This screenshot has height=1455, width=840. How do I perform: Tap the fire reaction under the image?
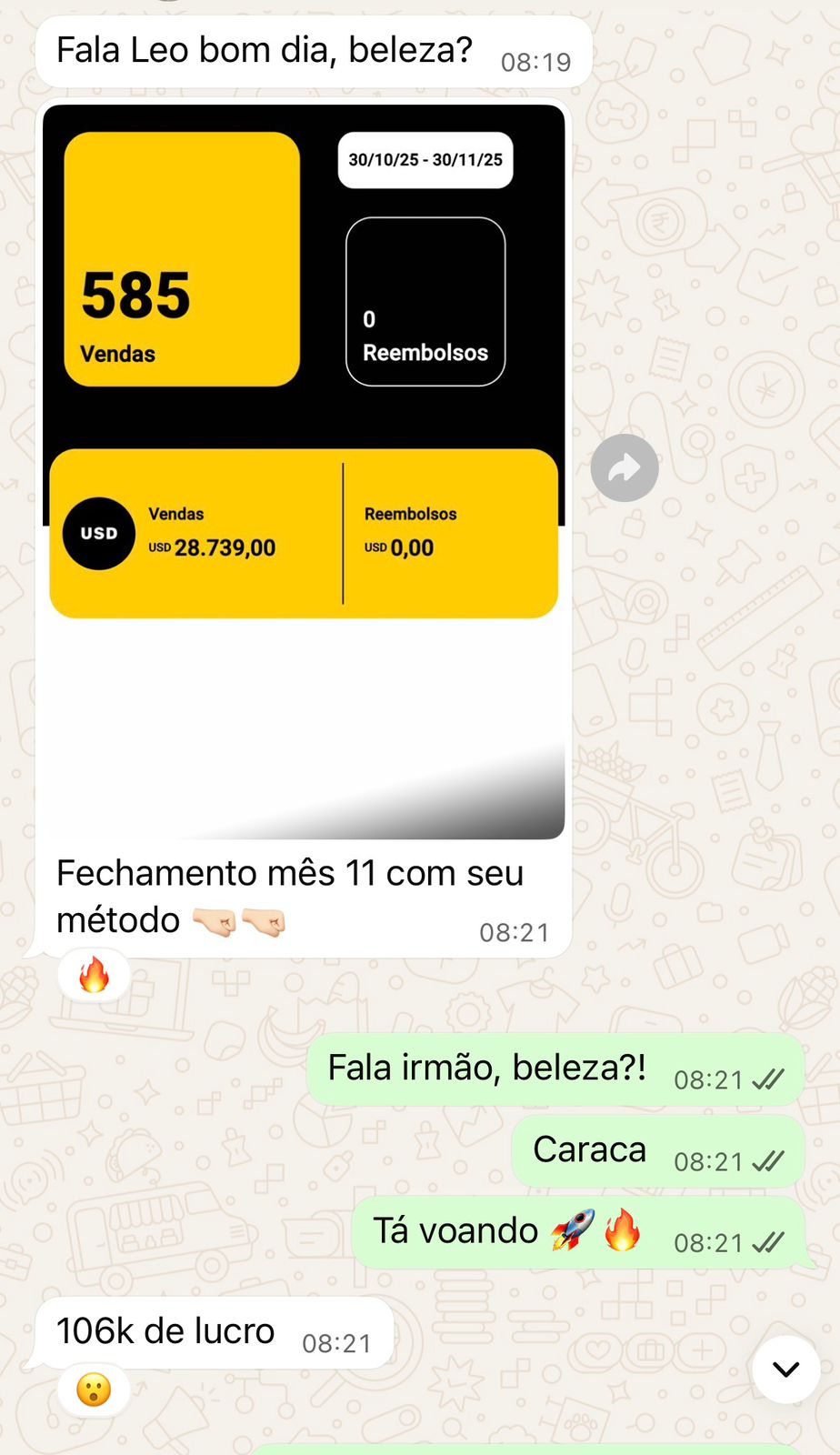[94, 976]
